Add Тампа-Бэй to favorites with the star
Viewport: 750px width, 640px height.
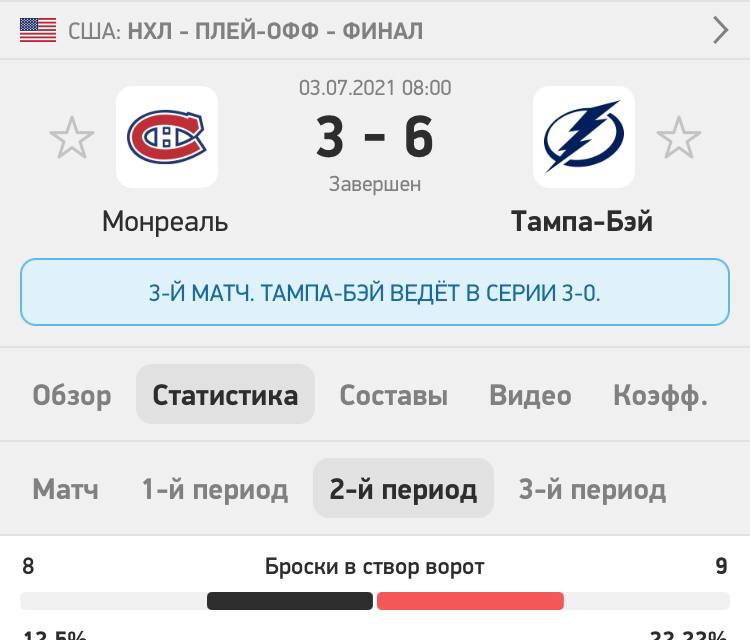click(679, 138)
